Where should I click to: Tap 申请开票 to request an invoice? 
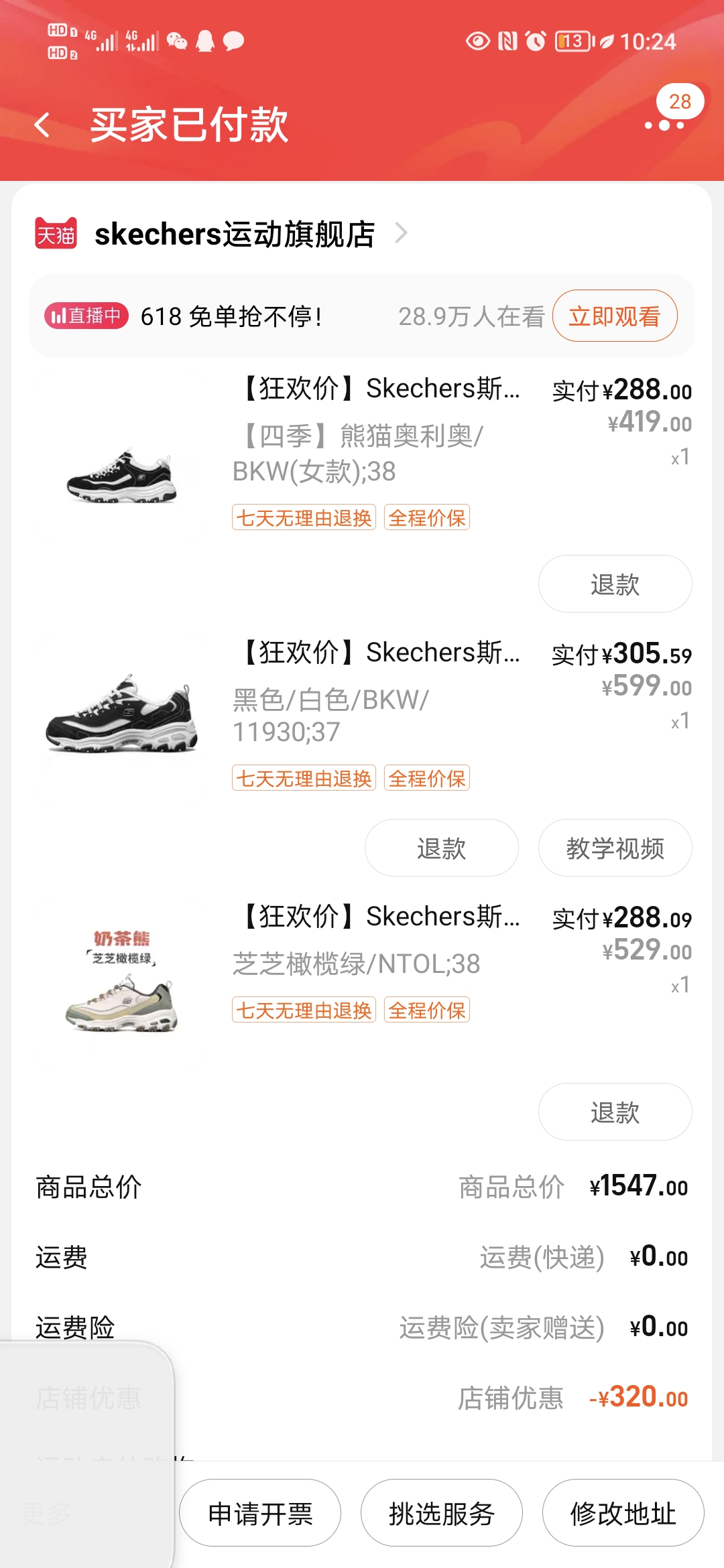260,1513
